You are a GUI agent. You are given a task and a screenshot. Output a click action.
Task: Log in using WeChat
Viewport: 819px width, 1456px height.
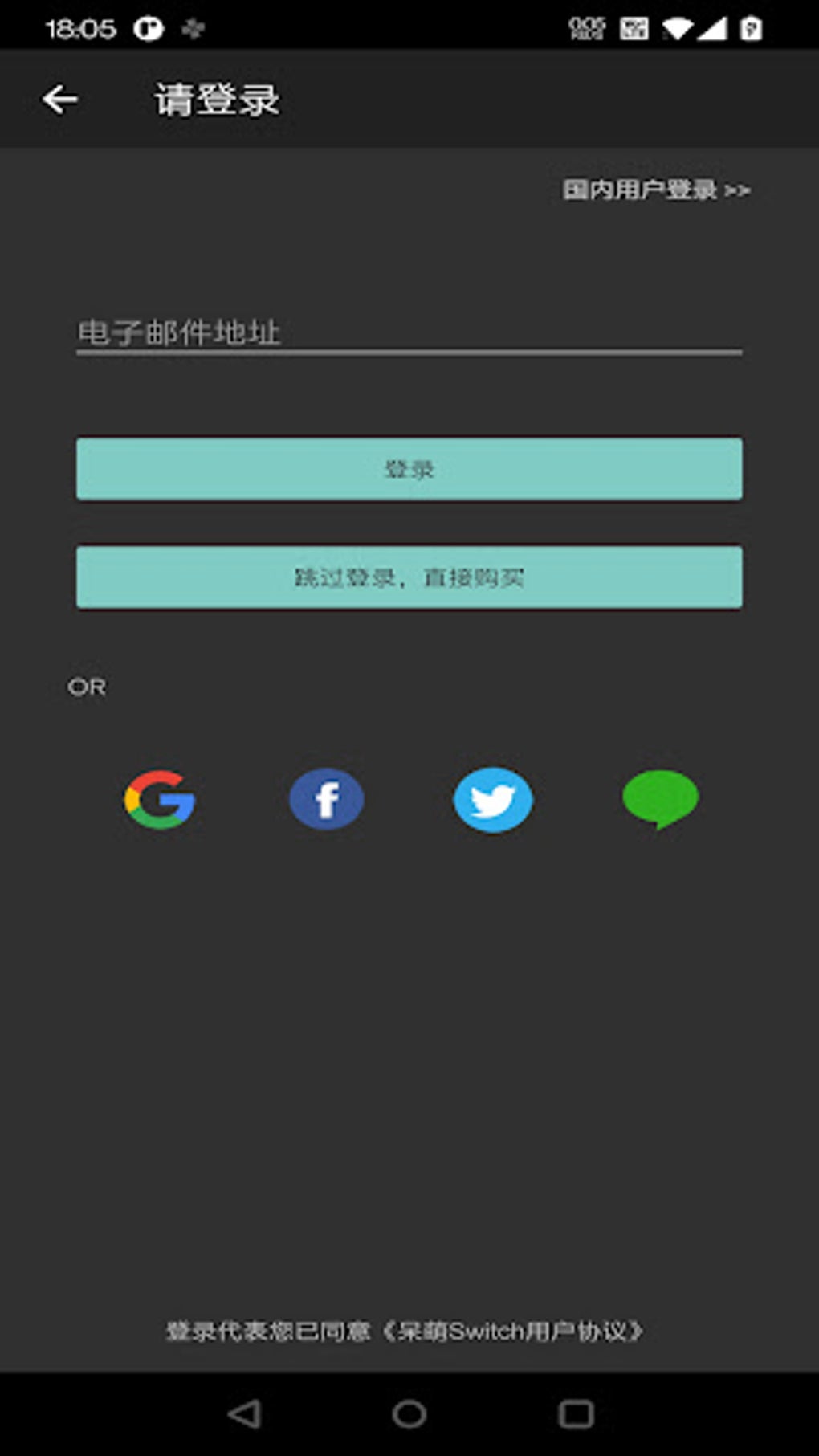coord(658,799)
